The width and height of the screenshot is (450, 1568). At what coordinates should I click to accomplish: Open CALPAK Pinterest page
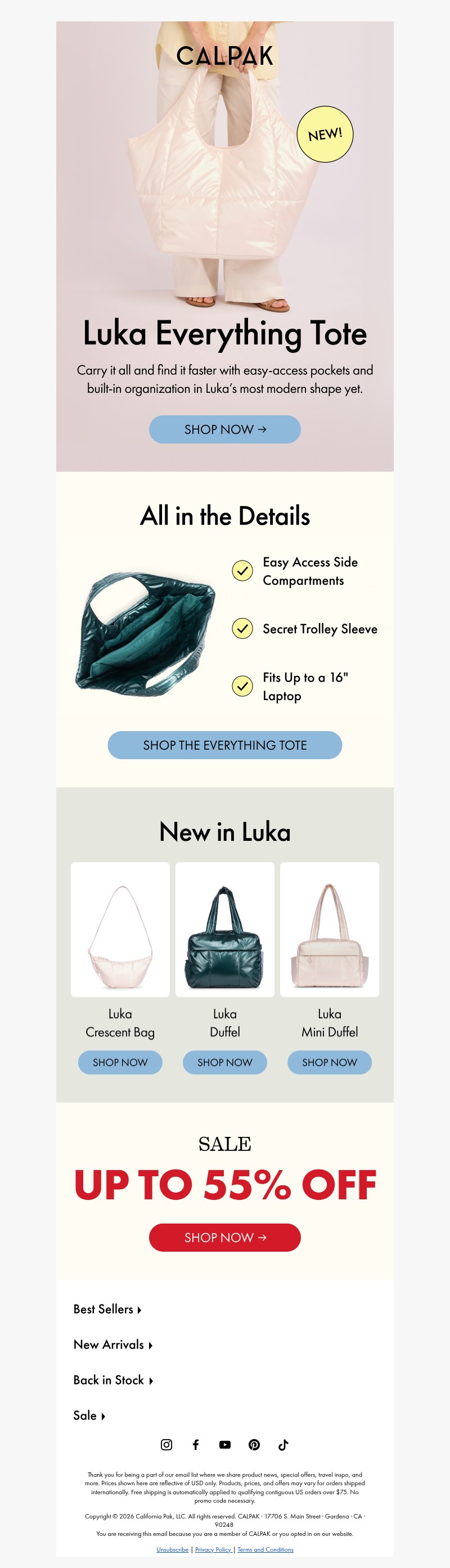click(254, 1444)
